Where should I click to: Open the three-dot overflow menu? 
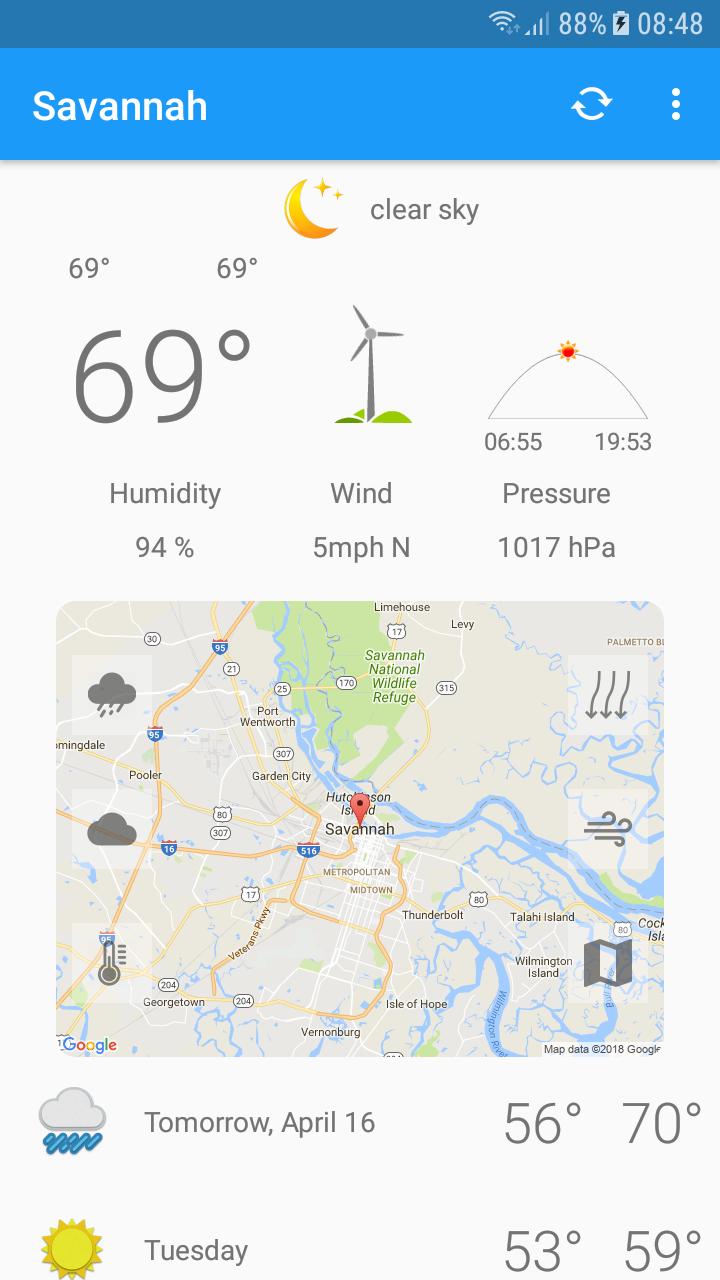point(676,104)
